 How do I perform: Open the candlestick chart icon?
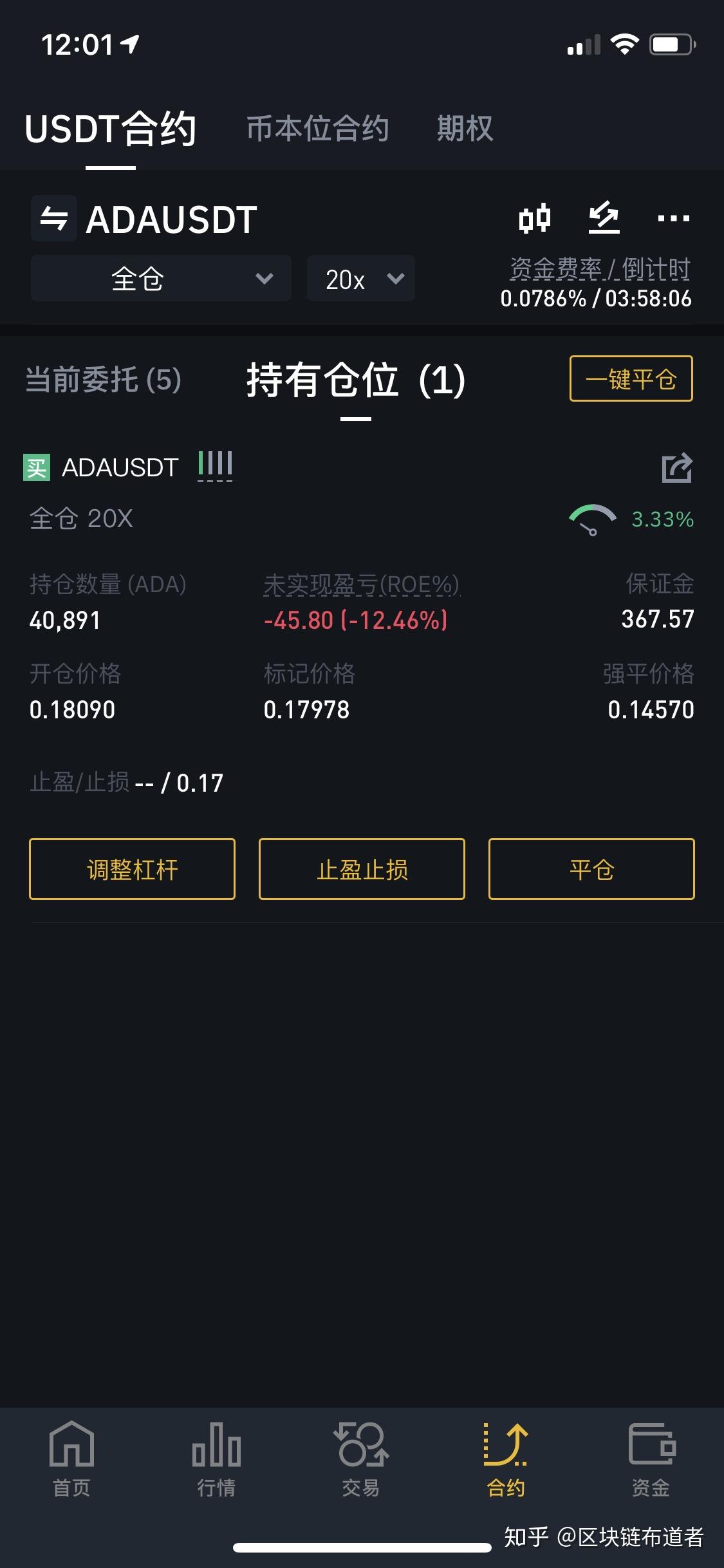click(x=535, y=218)
